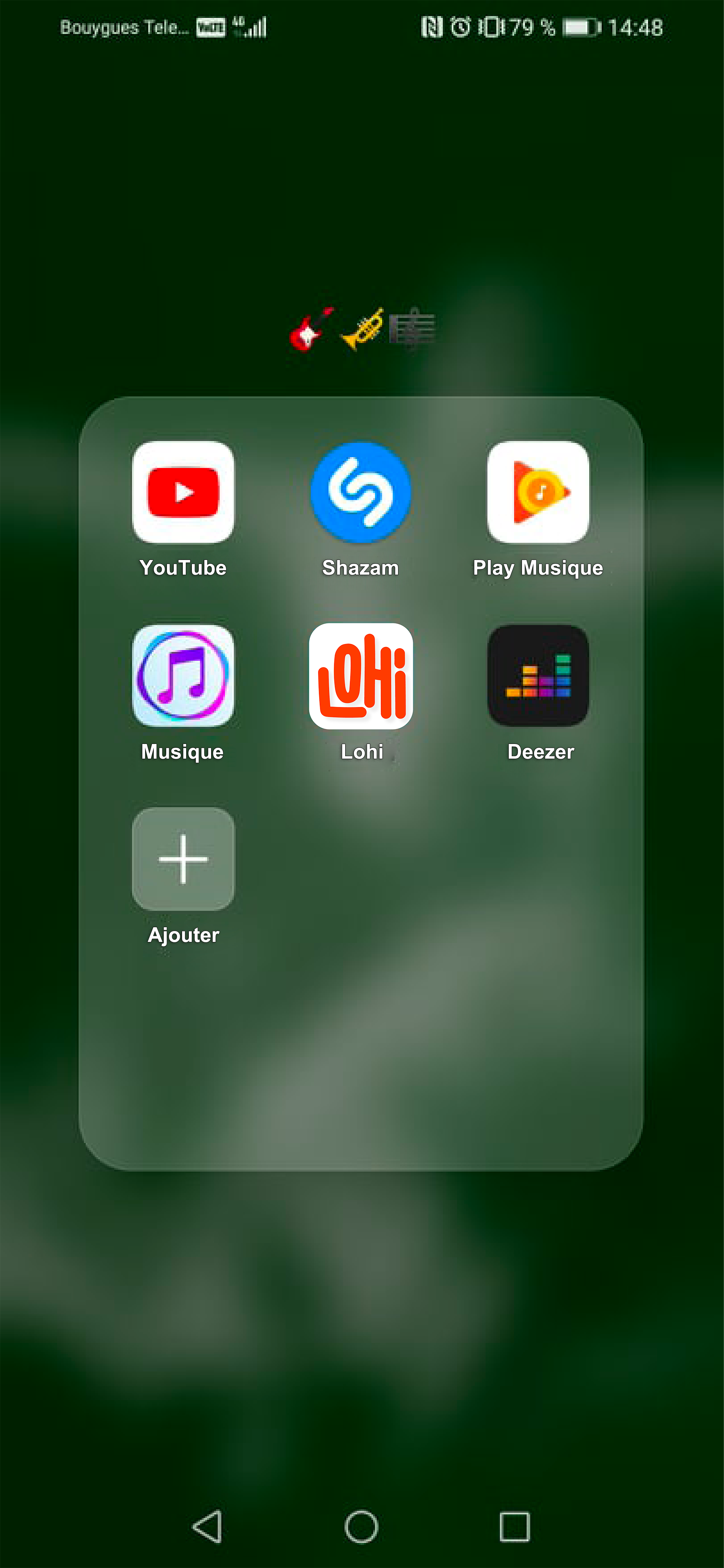The image size is (724, 1568).
Task: Go back using the navigation bar
Action: click(x=207, y=1526)
